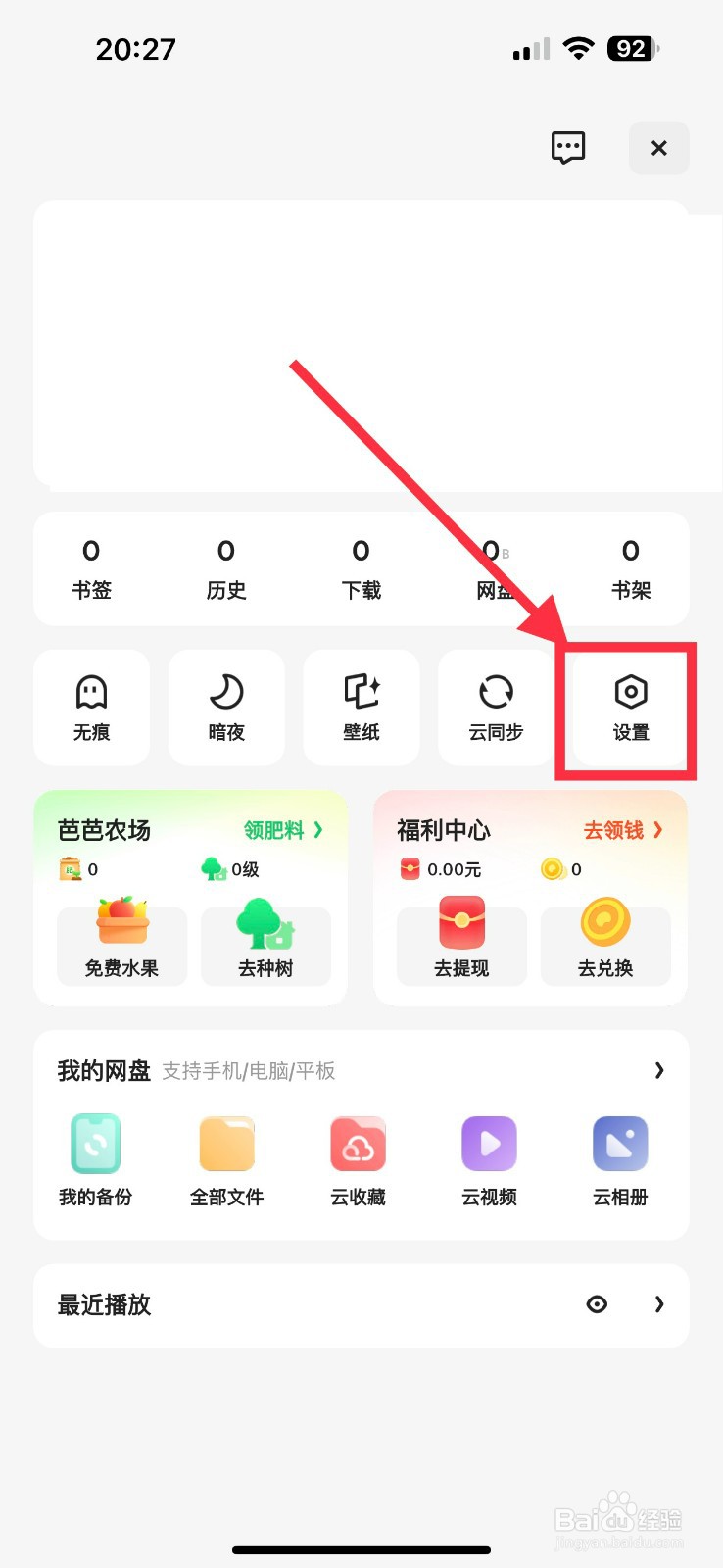Toggle visibility of 最近播放 recently played
Screen dimensions: 723x1568
598,1304
